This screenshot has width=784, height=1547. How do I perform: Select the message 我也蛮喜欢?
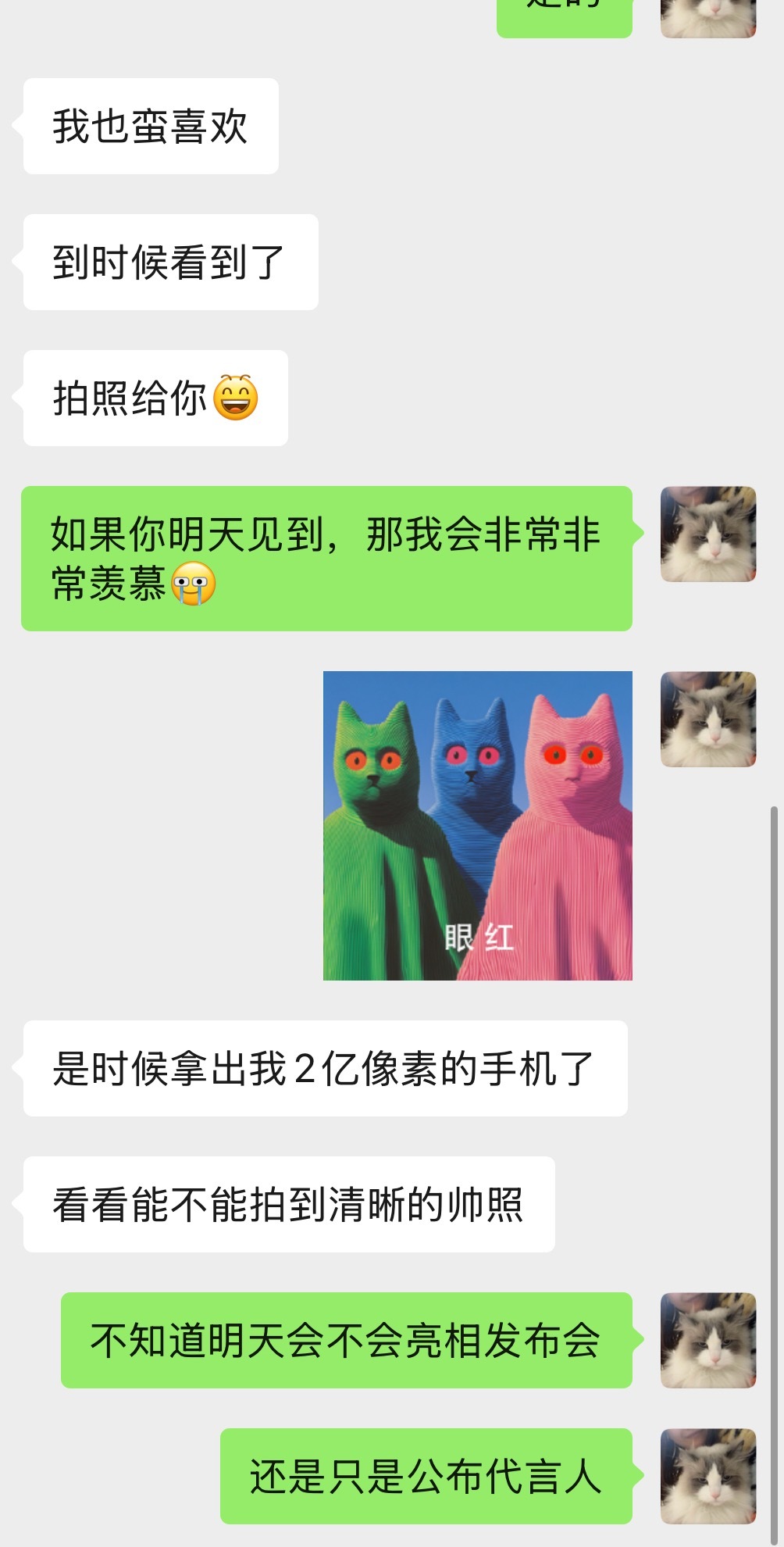151,126
